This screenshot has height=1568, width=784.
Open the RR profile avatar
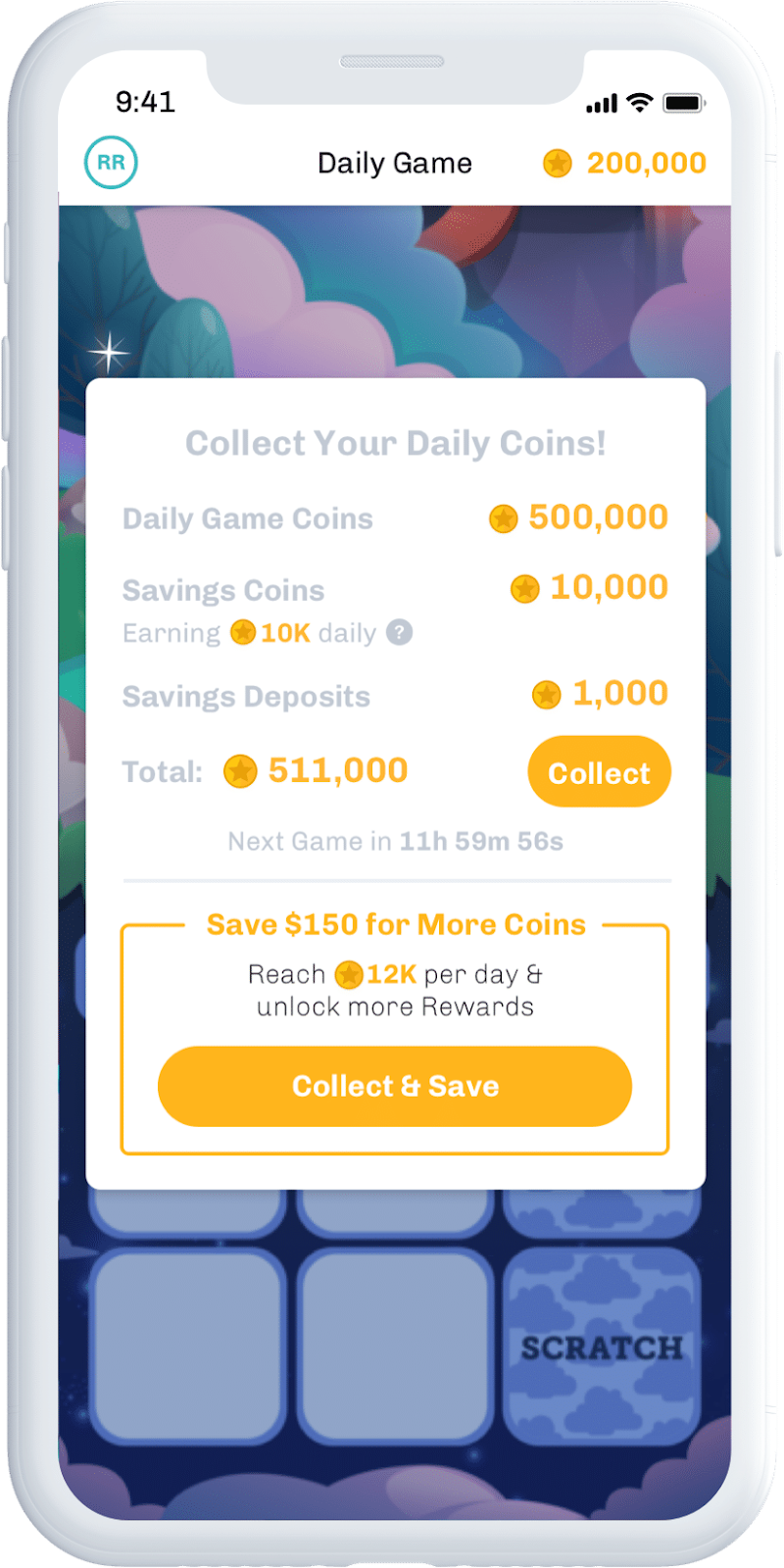tap(111, 163)
